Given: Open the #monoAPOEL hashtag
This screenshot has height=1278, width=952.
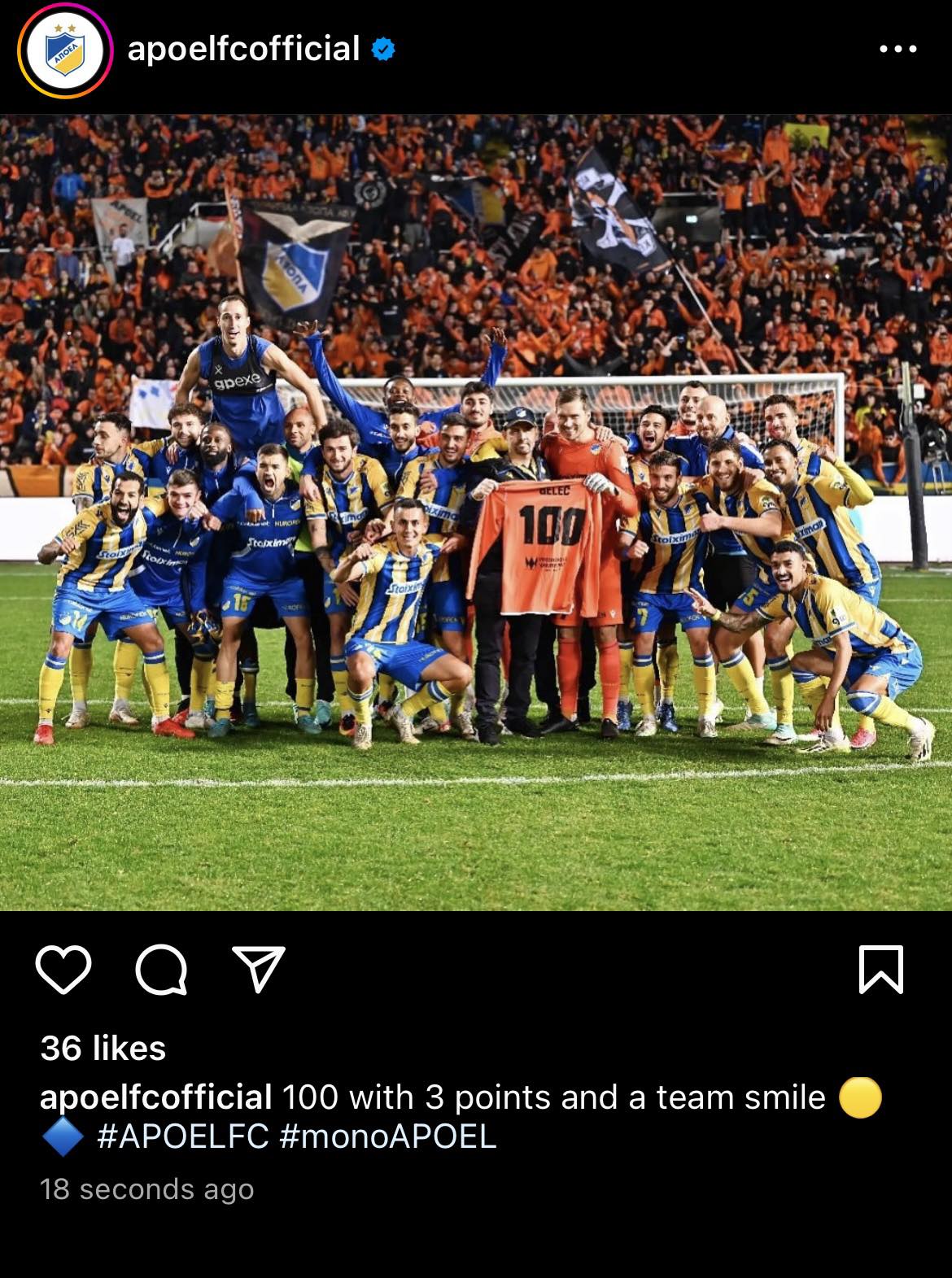Looking at the screenshot, I should pos(387,1136).
